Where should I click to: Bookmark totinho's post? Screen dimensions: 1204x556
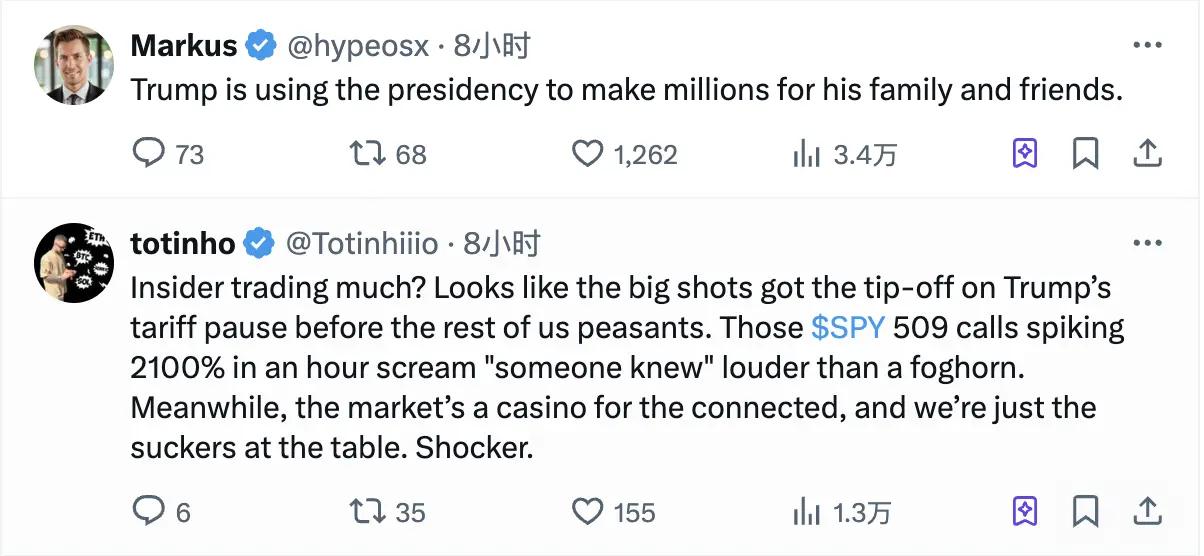[1086, 512]
